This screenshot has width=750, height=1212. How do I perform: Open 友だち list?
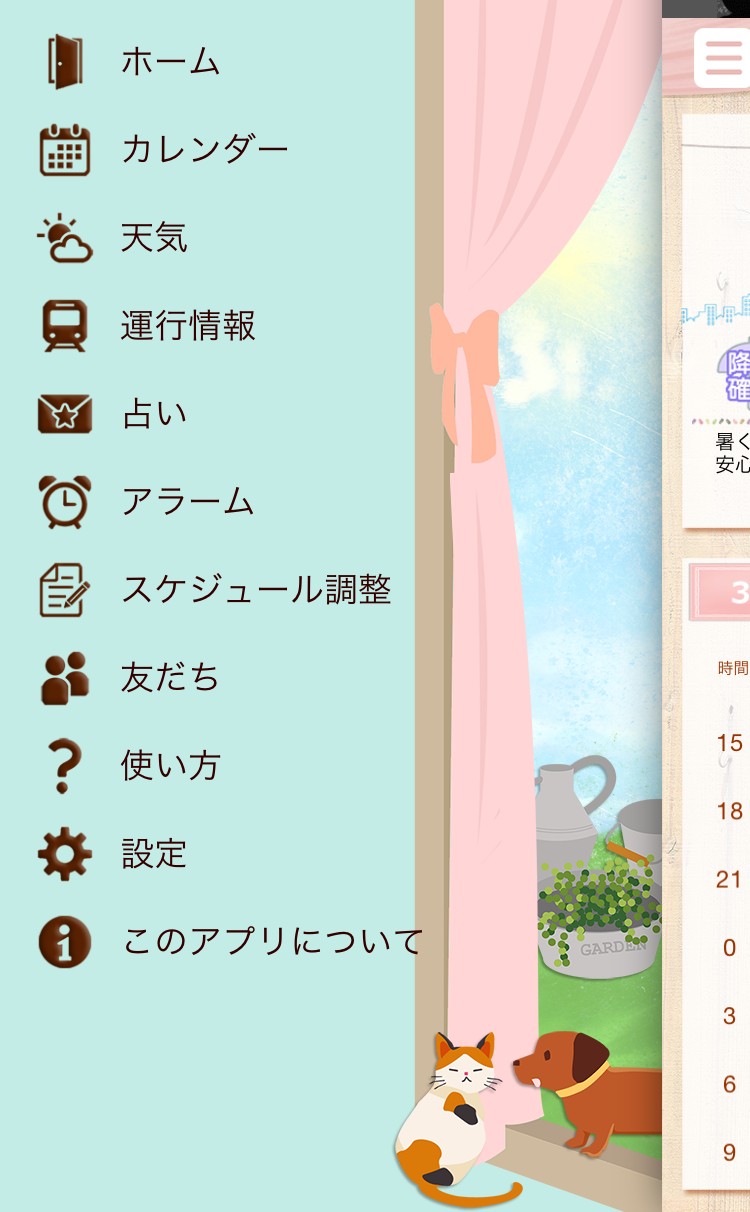[170, 677]
